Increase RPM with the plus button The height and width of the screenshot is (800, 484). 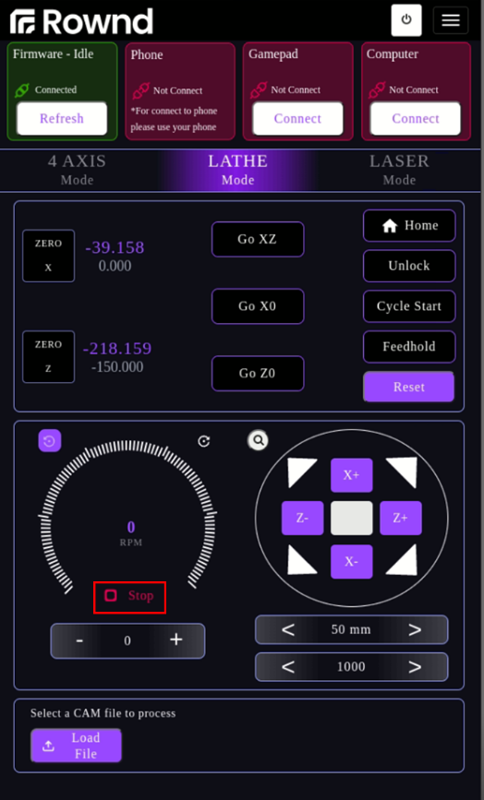[x=176, y=640]
